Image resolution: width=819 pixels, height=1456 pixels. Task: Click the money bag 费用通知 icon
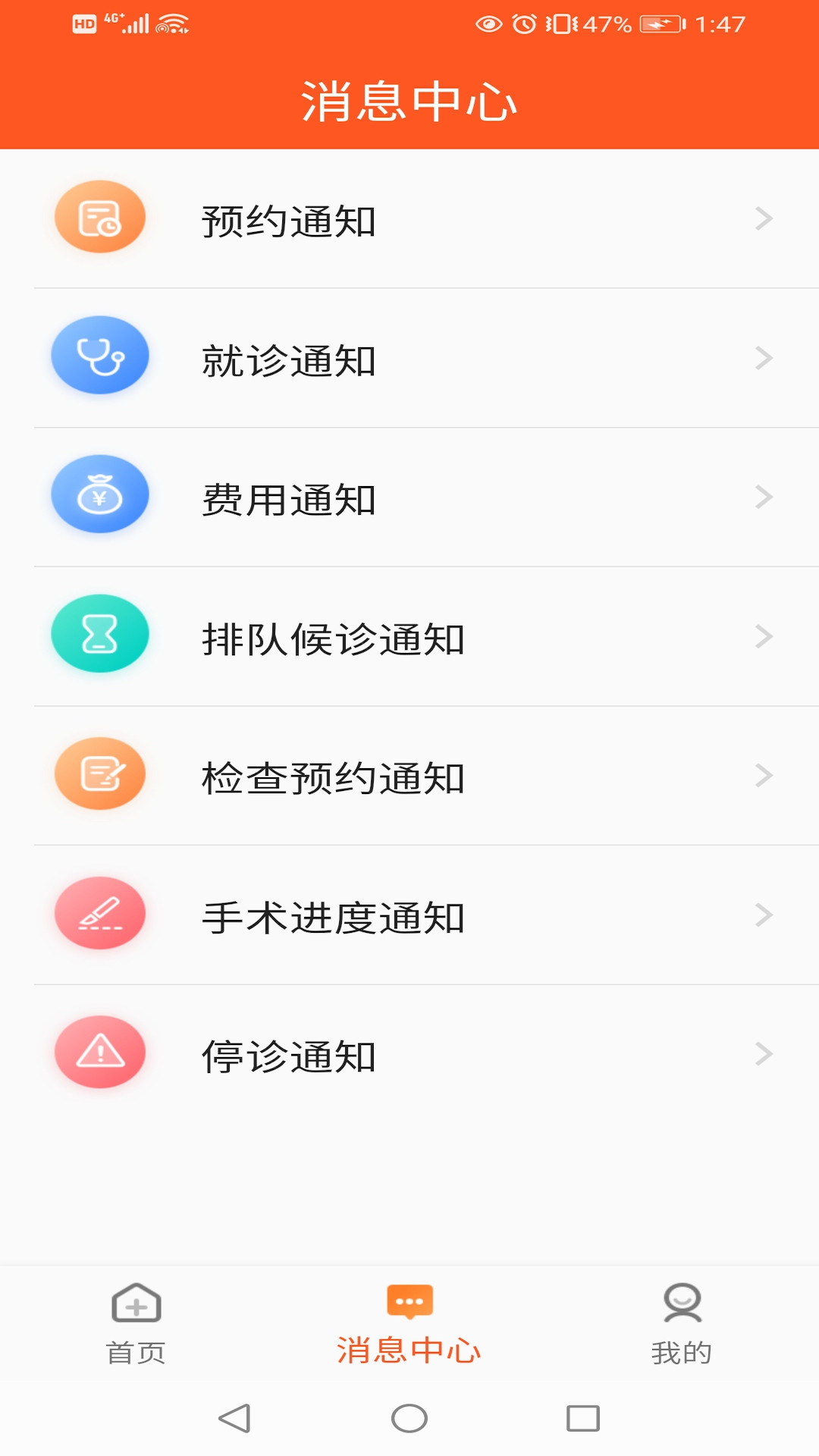click(99, 495)
